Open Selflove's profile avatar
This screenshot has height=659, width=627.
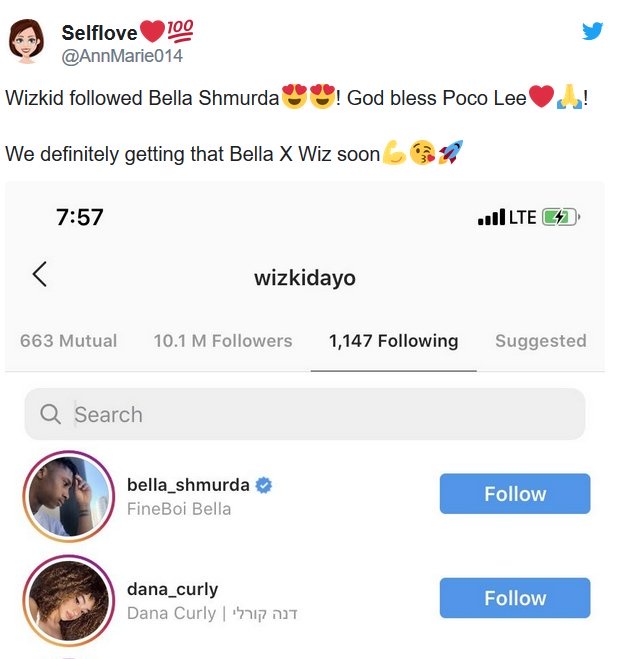(x=27, y=42)
